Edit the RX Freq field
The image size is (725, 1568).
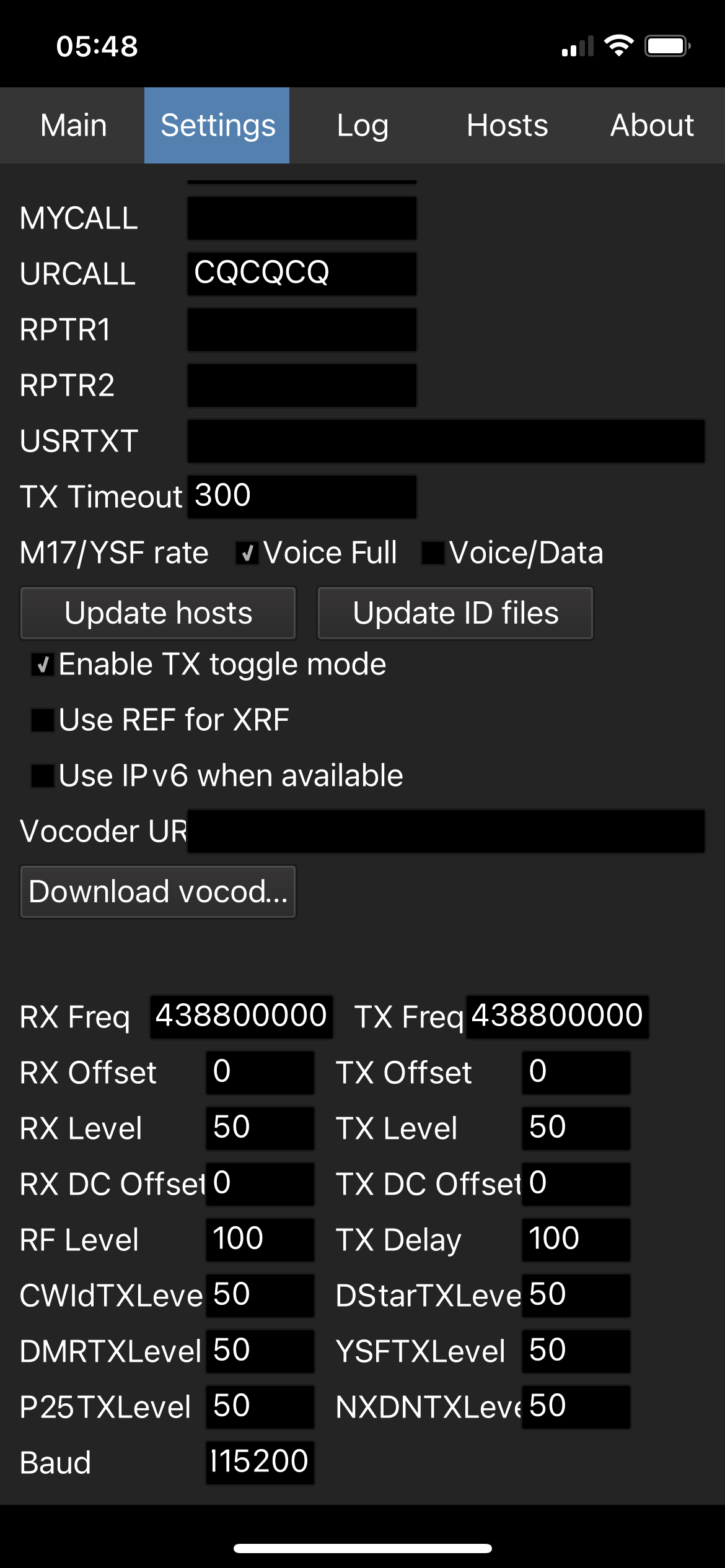coord(242,1017)
